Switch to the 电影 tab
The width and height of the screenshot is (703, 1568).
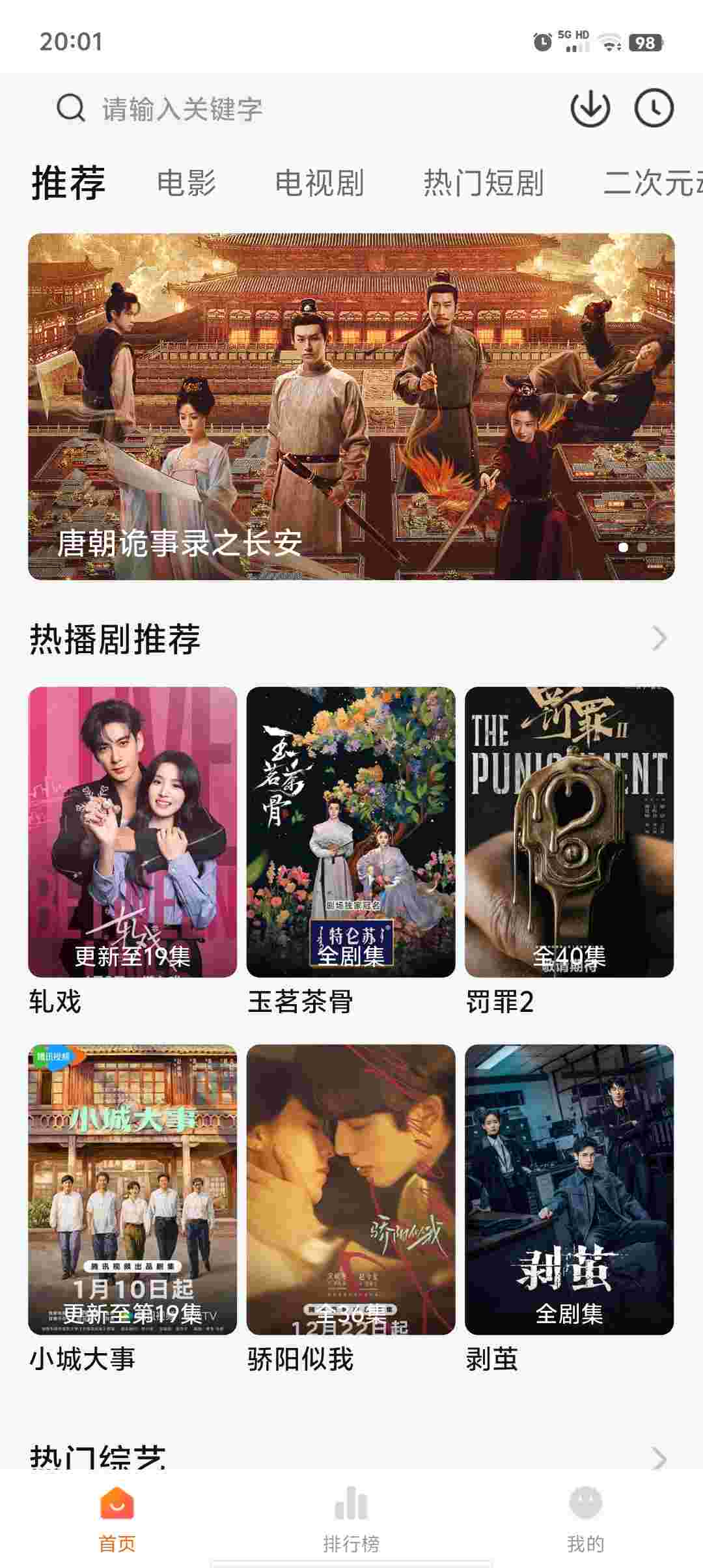[x=187, y=183]
